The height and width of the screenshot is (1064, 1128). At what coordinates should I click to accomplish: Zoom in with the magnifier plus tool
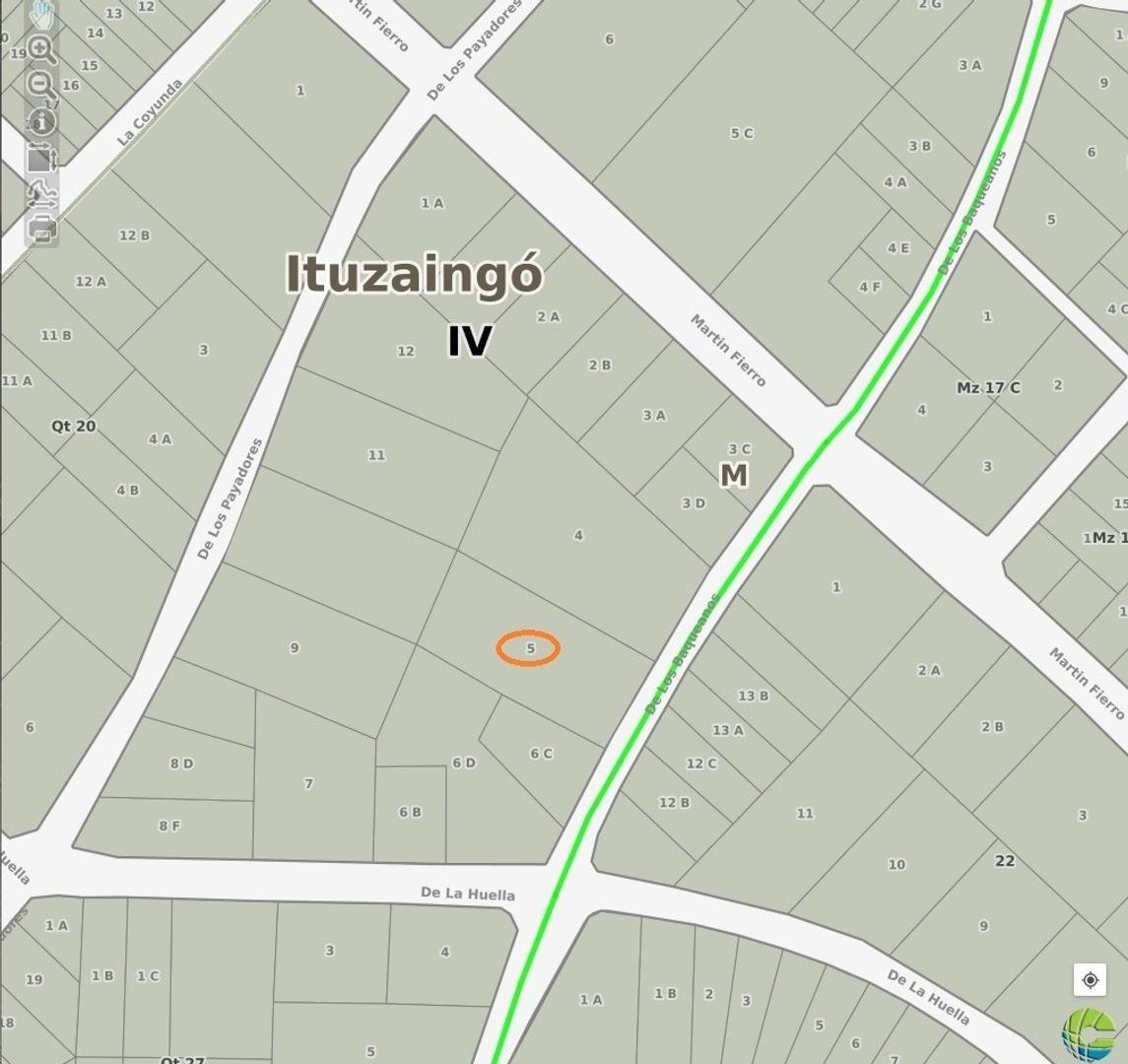tap(41, 50)
